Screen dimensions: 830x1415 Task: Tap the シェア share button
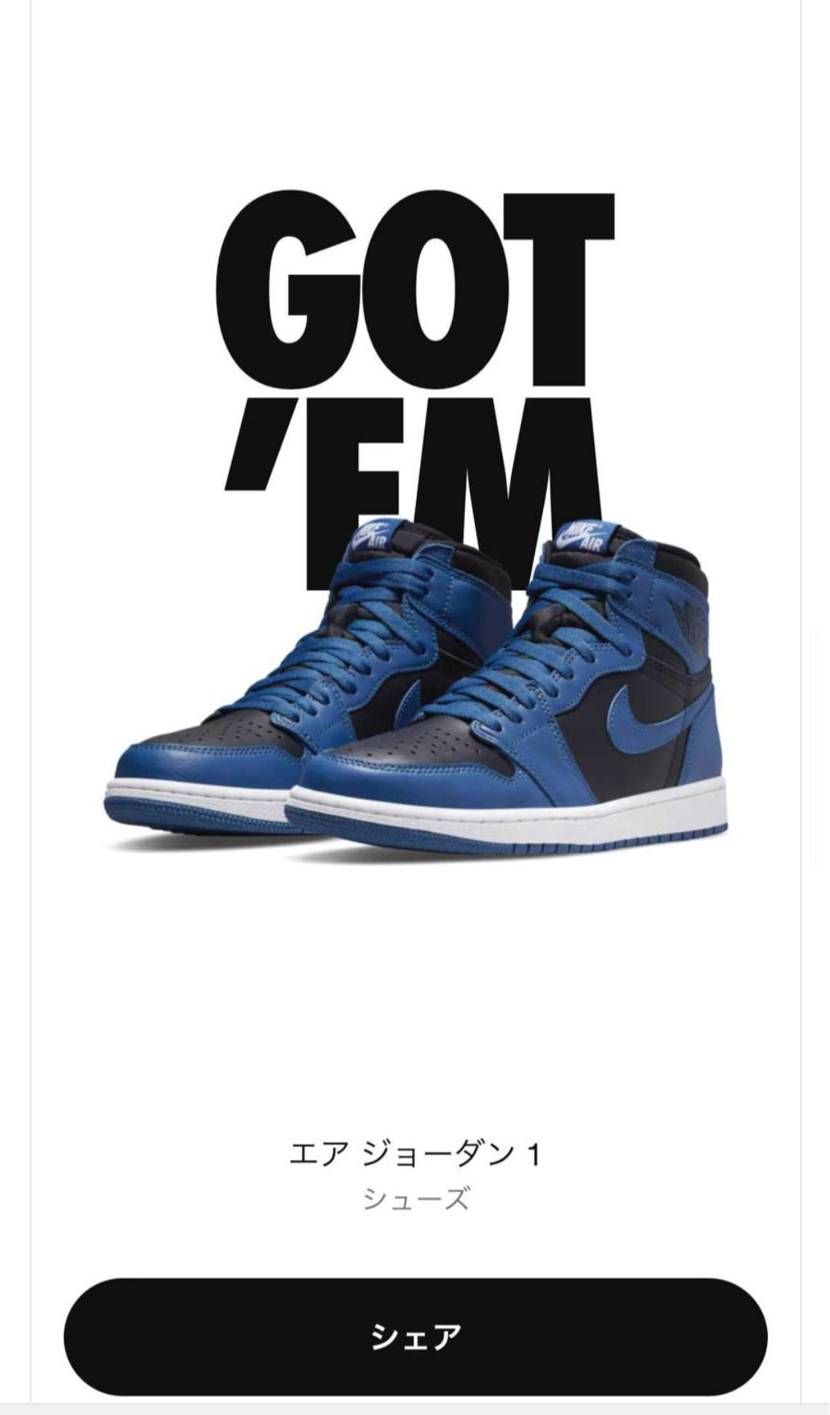click(415, 1336)
